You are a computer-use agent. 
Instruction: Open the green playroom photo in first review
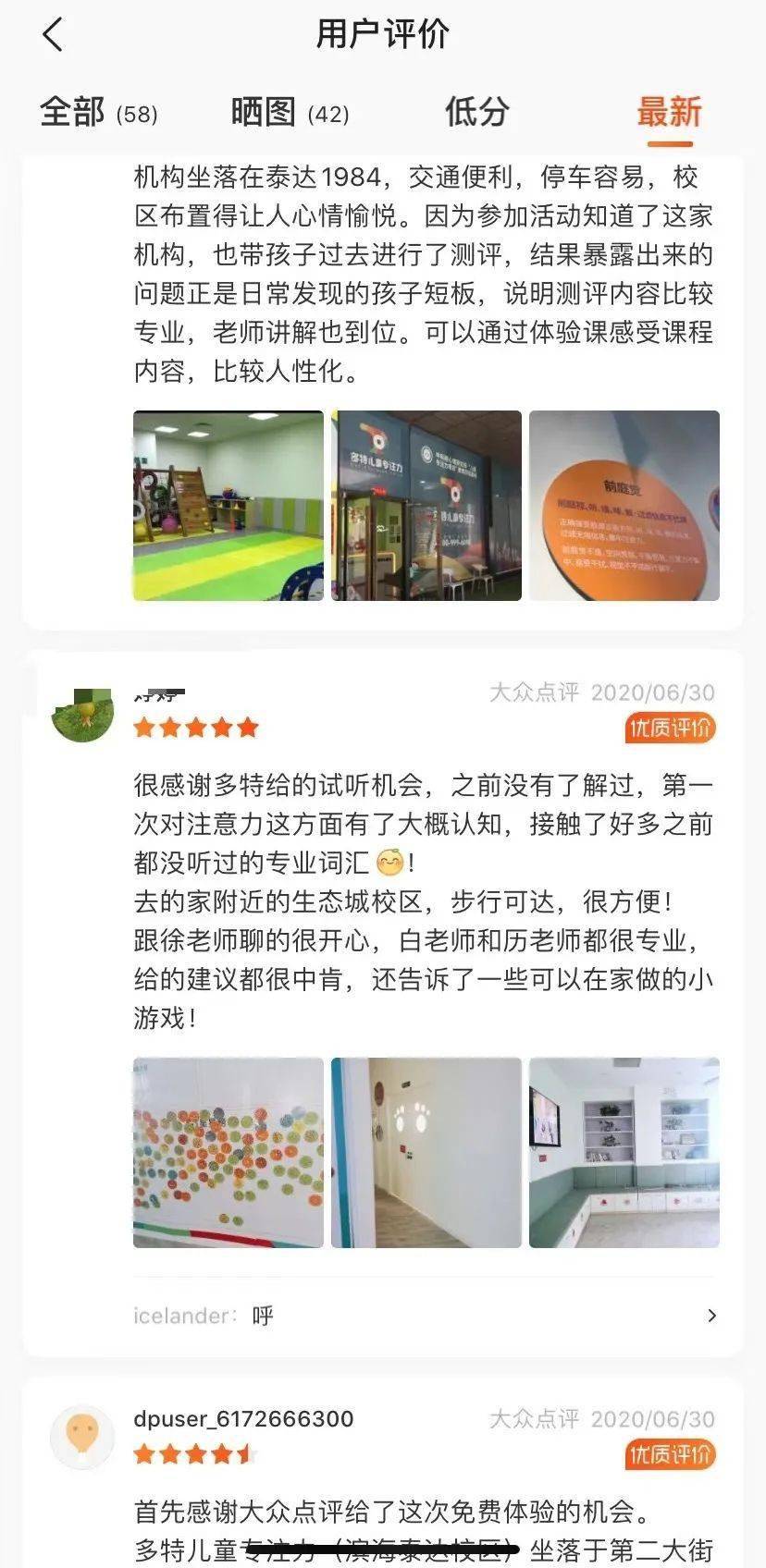pyautogui.click(x=229, y=506)
